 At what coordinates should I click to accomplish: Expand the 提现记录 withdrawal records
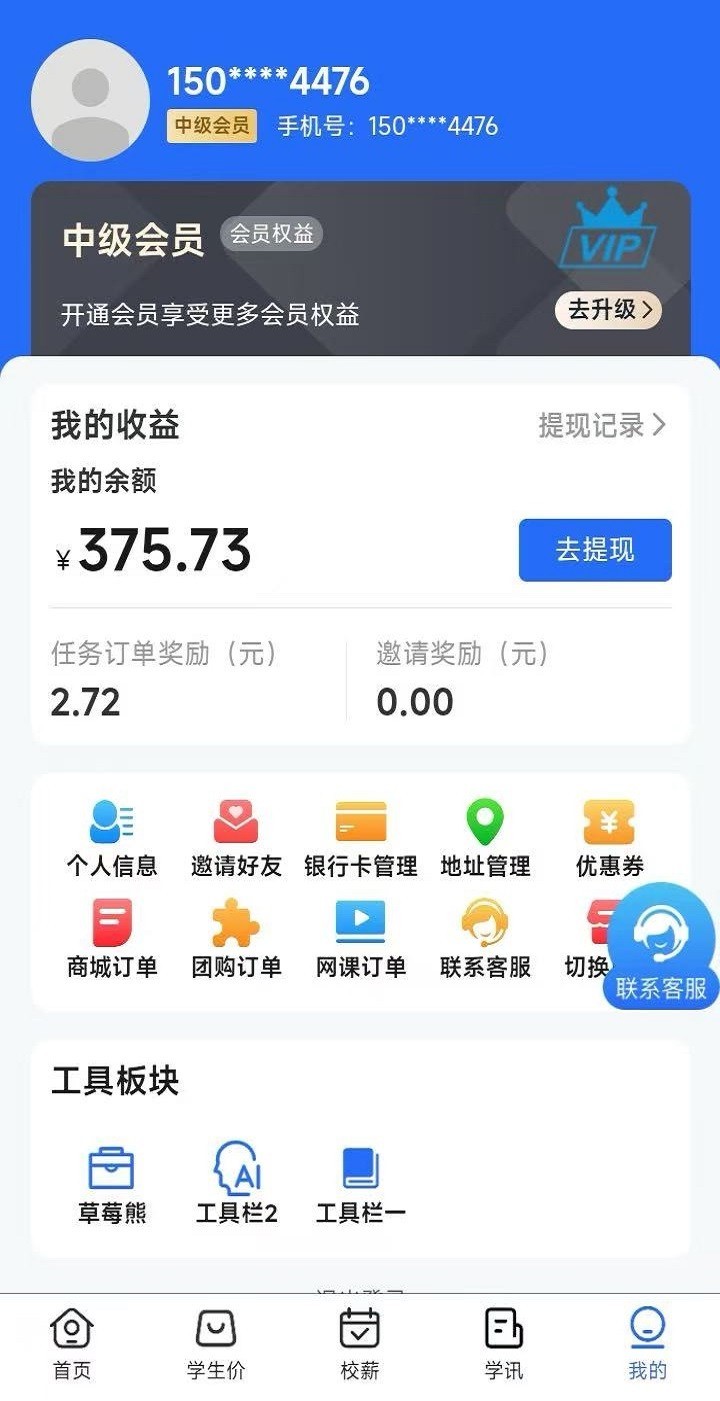pos(600,425)
